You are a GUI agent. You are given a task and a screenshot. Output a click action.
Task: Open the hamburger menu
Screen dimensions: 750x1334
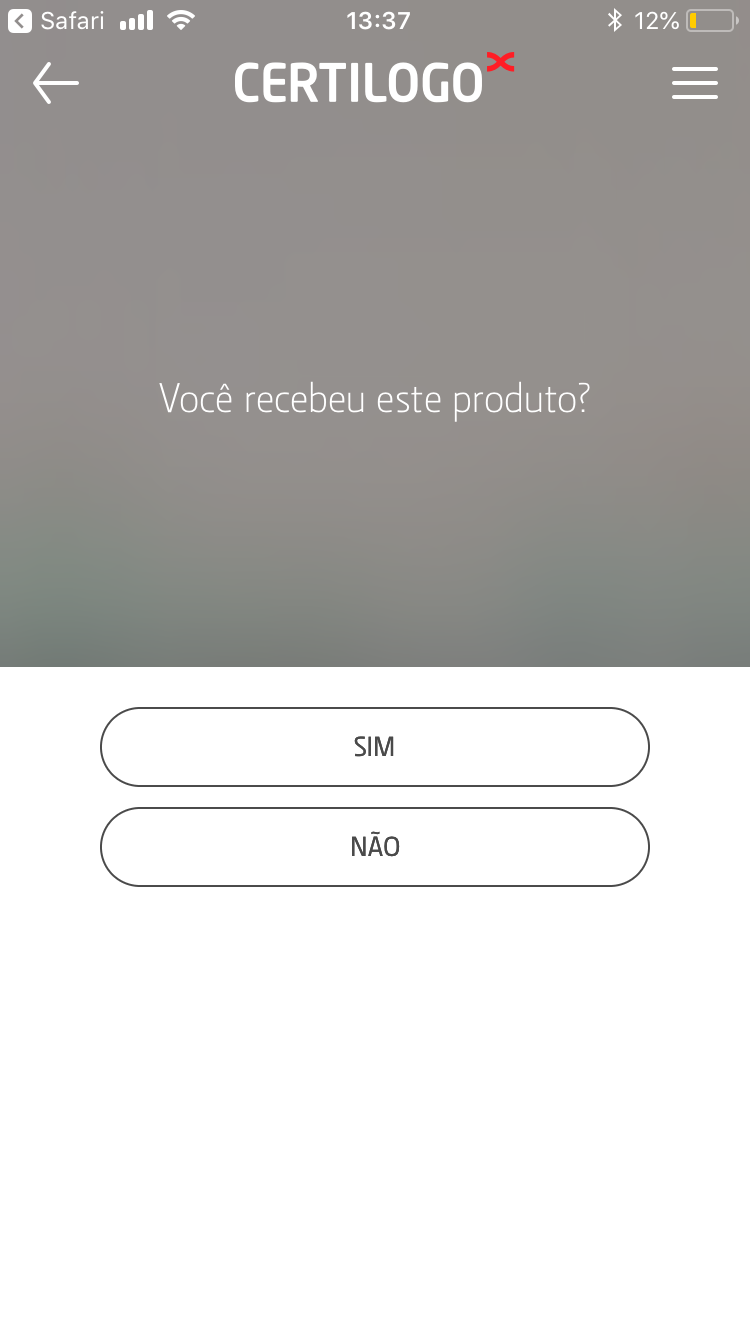click(x=694, y=83)
